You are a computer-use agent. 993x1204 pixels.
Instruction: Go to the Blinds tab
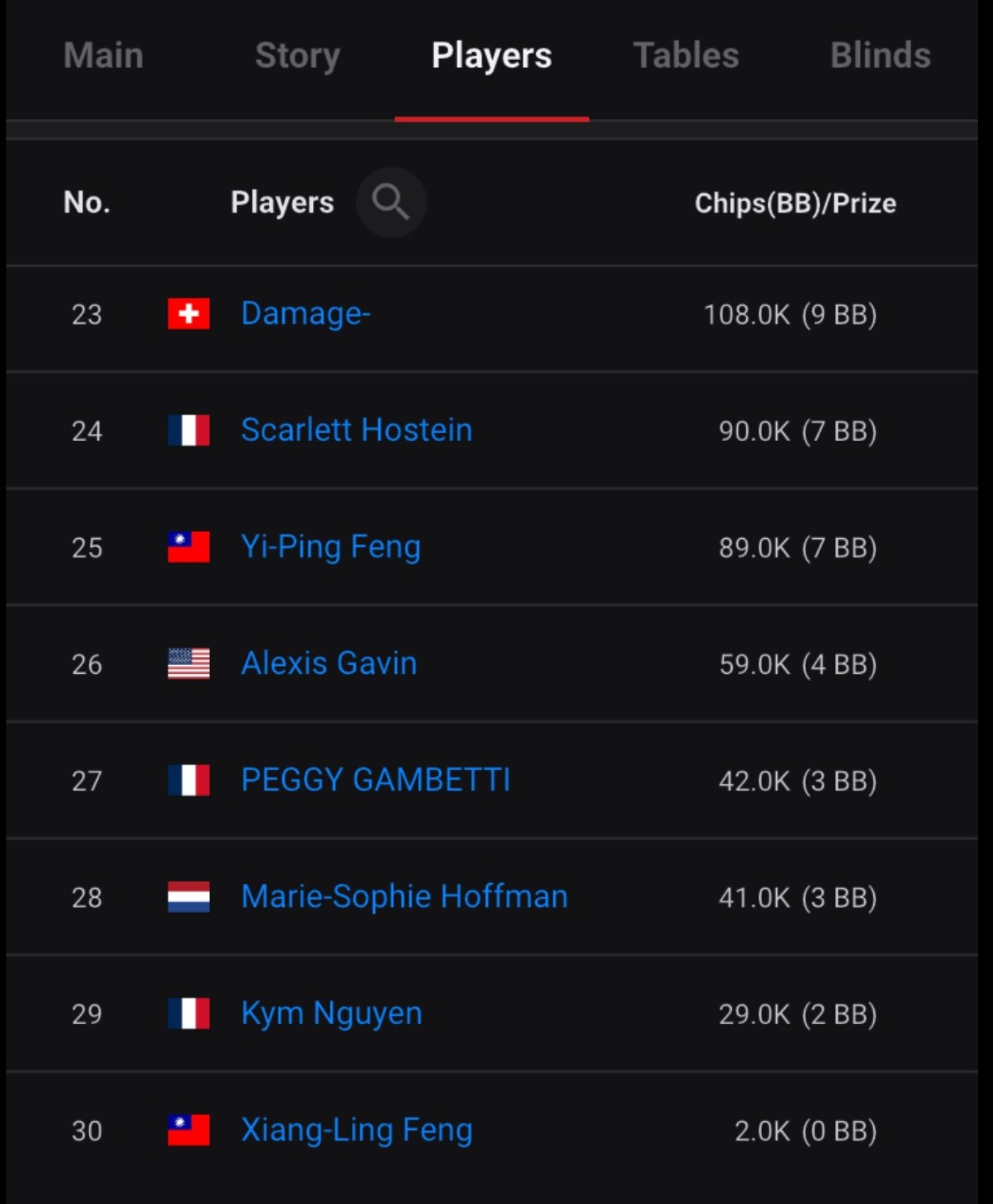click(880, 56)
